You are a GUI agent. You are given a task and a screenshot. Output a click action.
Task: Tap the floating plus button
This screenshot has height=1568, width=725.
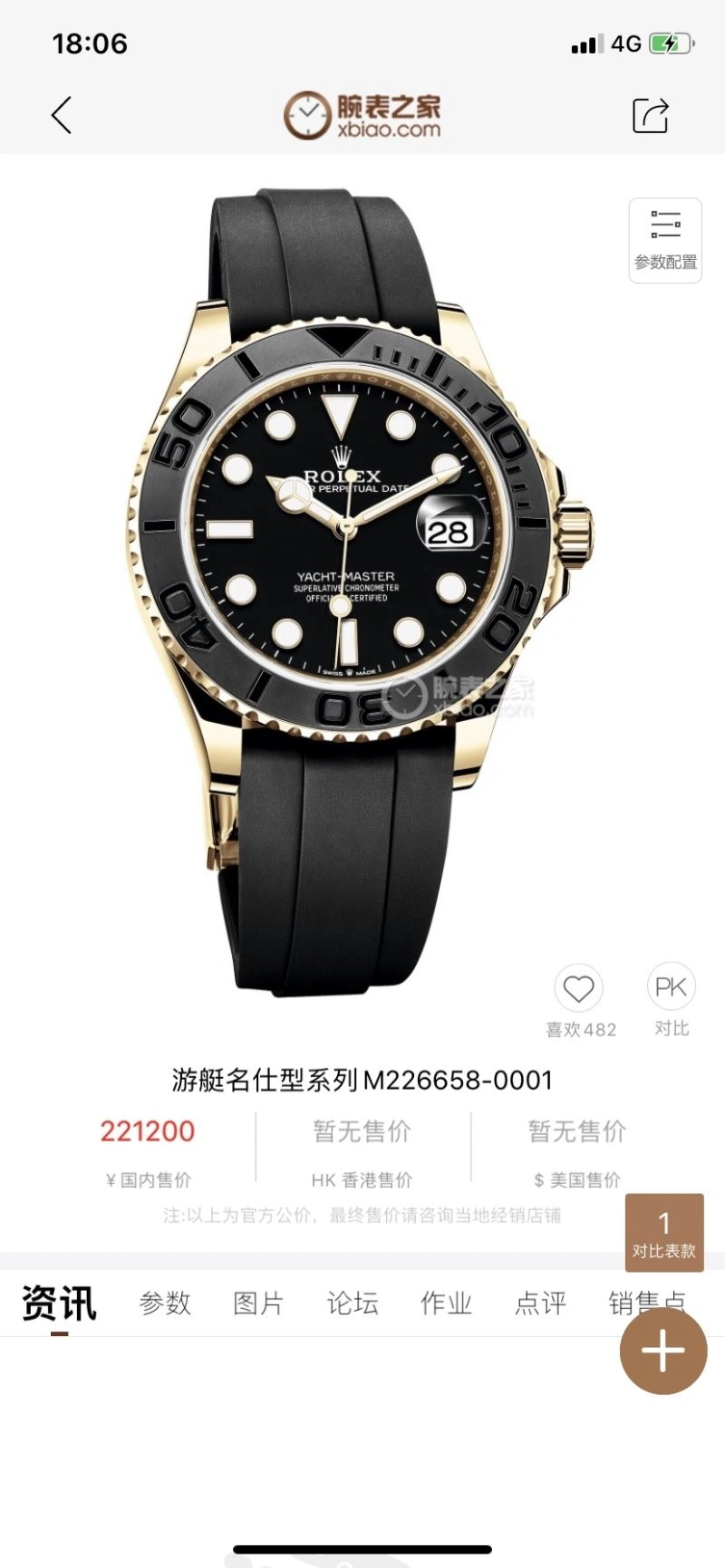click(x=662, y=1351)
